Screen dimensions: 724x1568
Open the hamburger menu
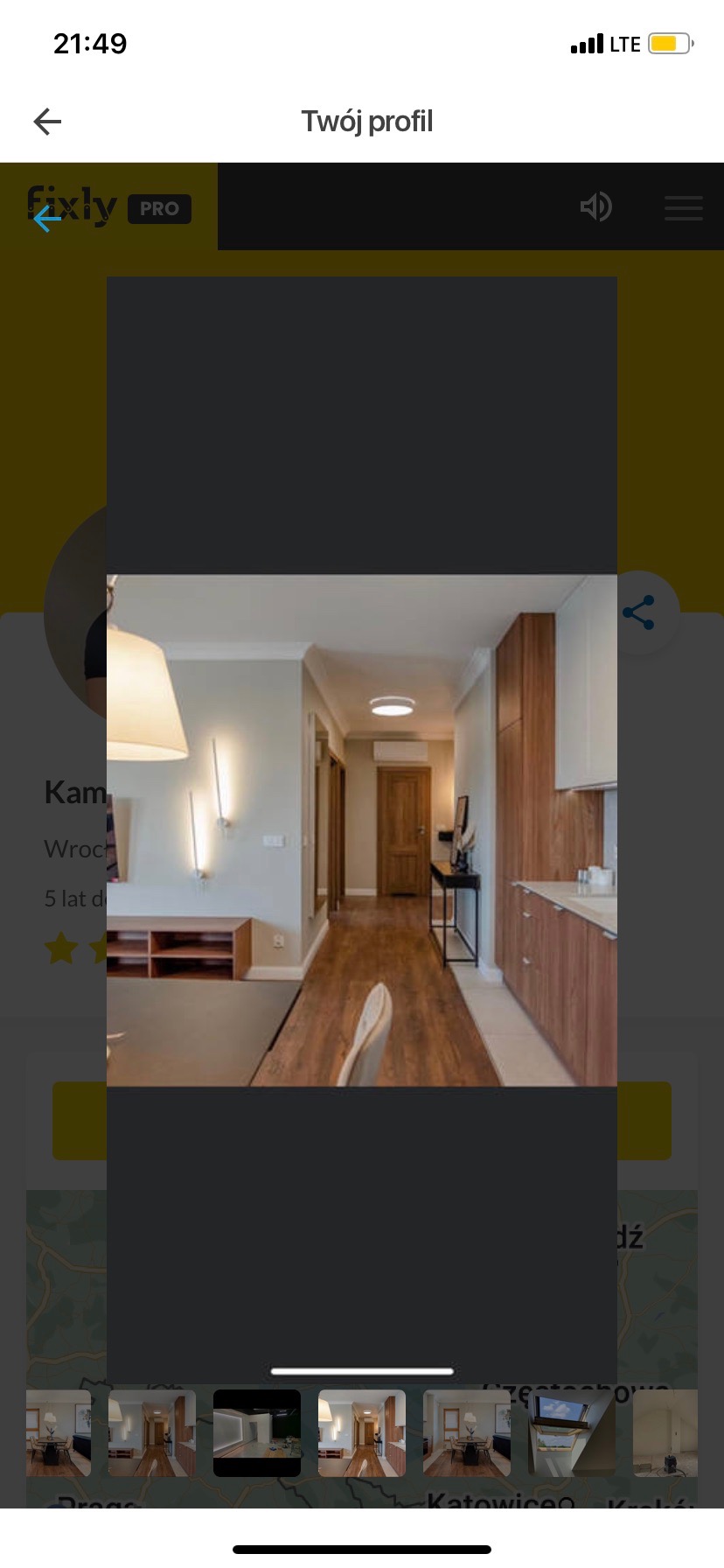pyautogui.click(x=683, y=208)
